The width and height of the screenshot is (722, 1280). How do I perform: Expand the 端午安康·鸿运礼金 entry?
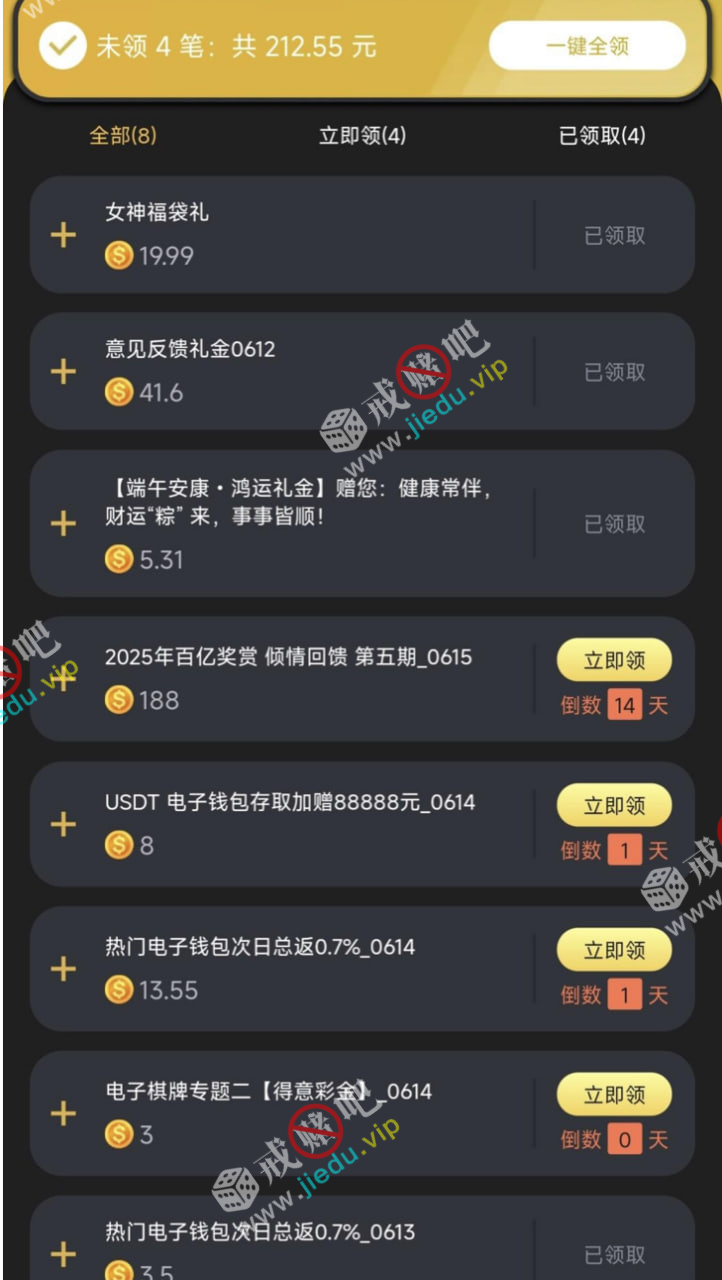(x=64, y=524)
